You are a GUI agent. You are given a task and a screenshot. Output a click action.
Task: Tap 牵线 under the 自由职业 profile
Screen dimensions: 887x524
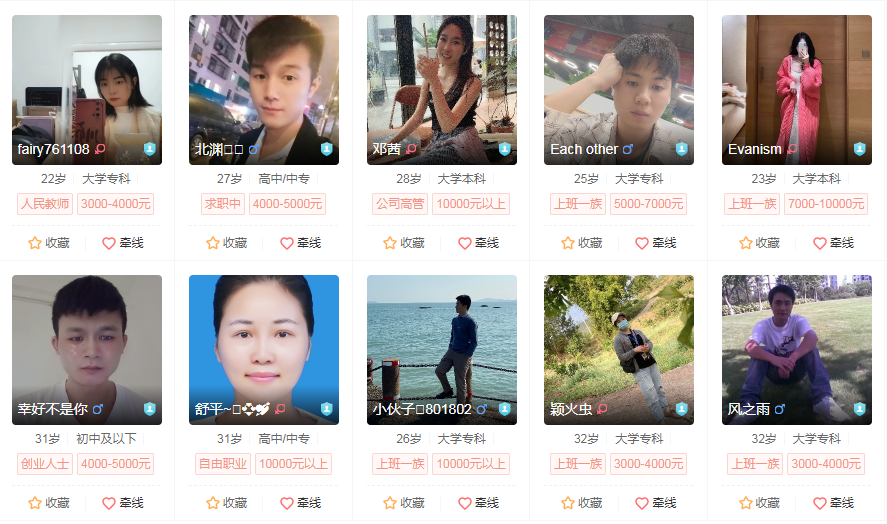pyautogui.click(x=300, y=503)
